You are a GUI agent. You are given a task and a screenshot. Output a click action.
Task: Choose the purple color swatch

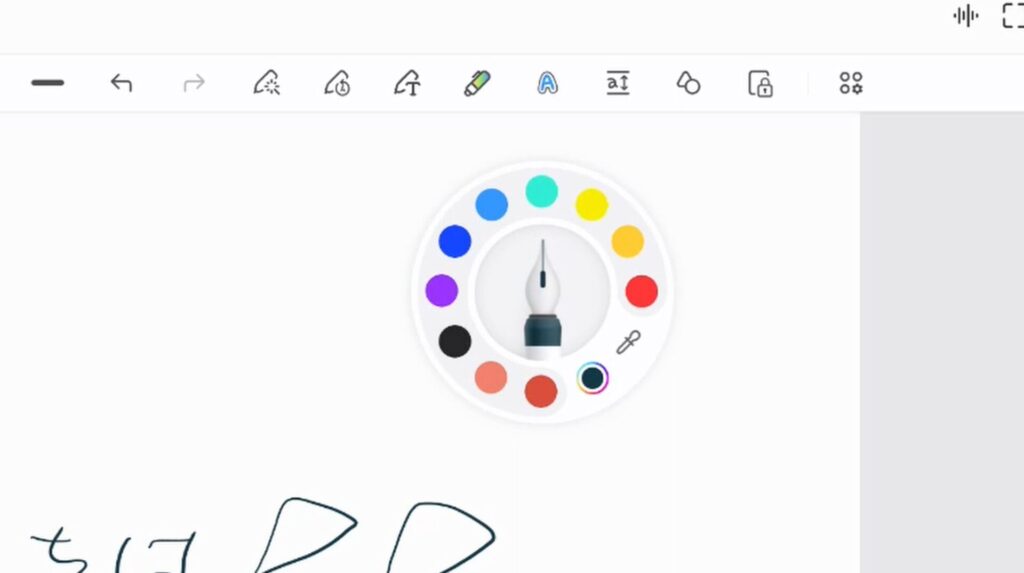coord(441,291)
